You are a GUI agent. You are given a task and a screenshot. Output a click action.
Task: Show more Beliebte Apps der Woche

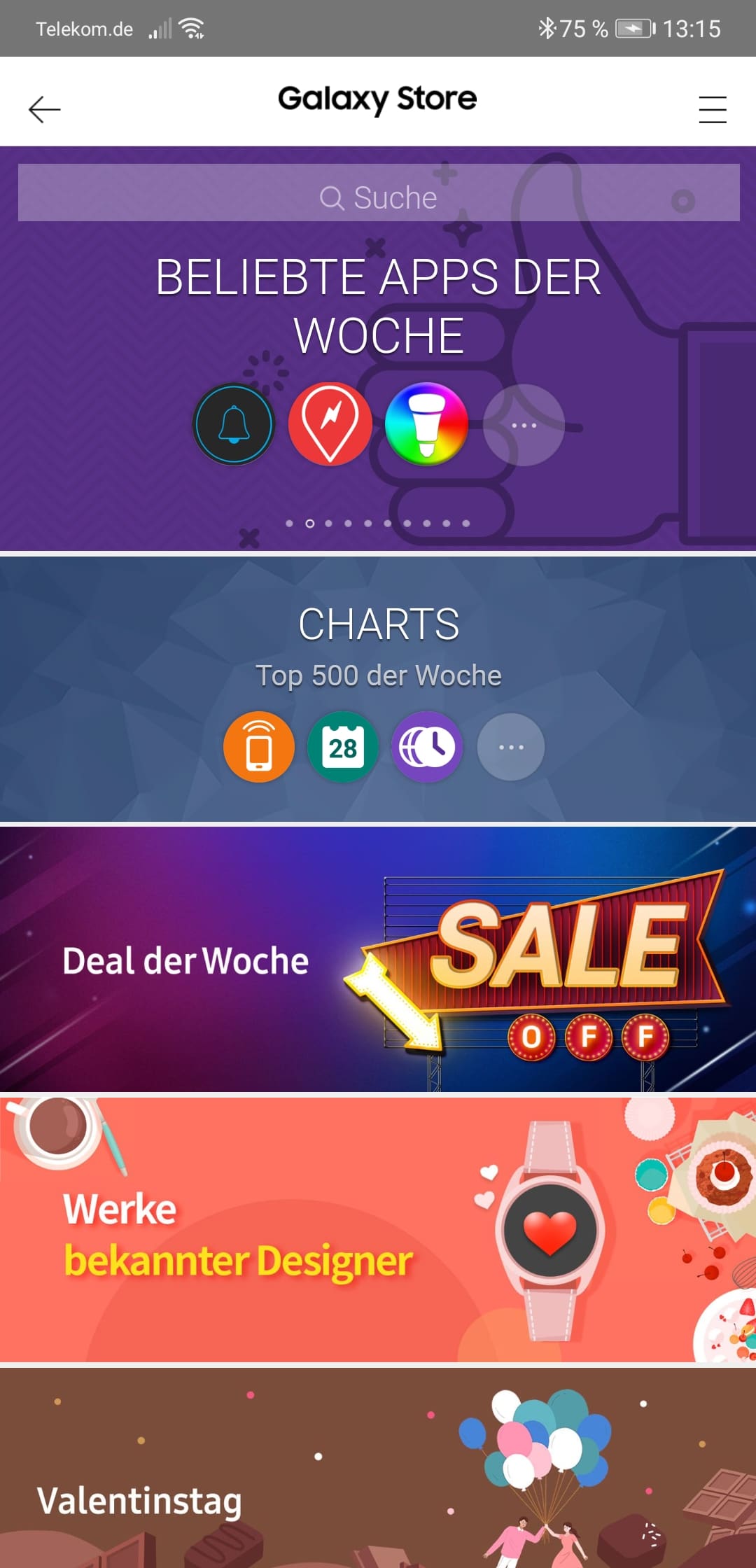tap(523, 425)
